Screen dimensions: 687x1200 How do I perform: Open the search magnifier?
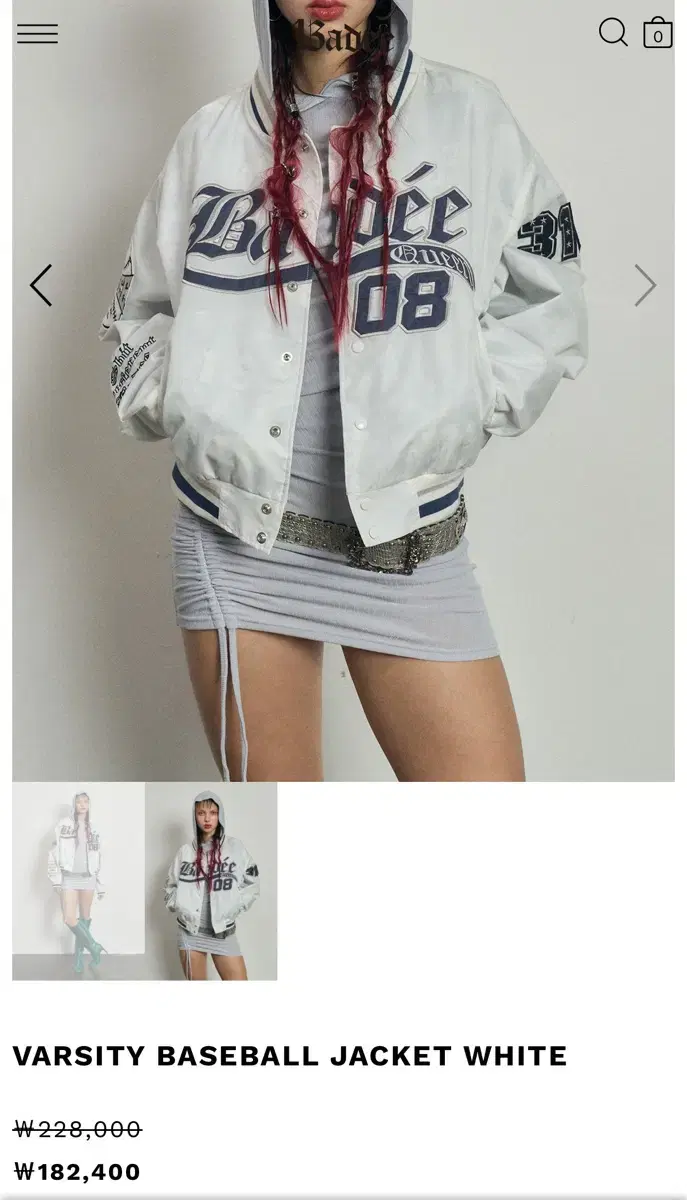pos(613,32)
